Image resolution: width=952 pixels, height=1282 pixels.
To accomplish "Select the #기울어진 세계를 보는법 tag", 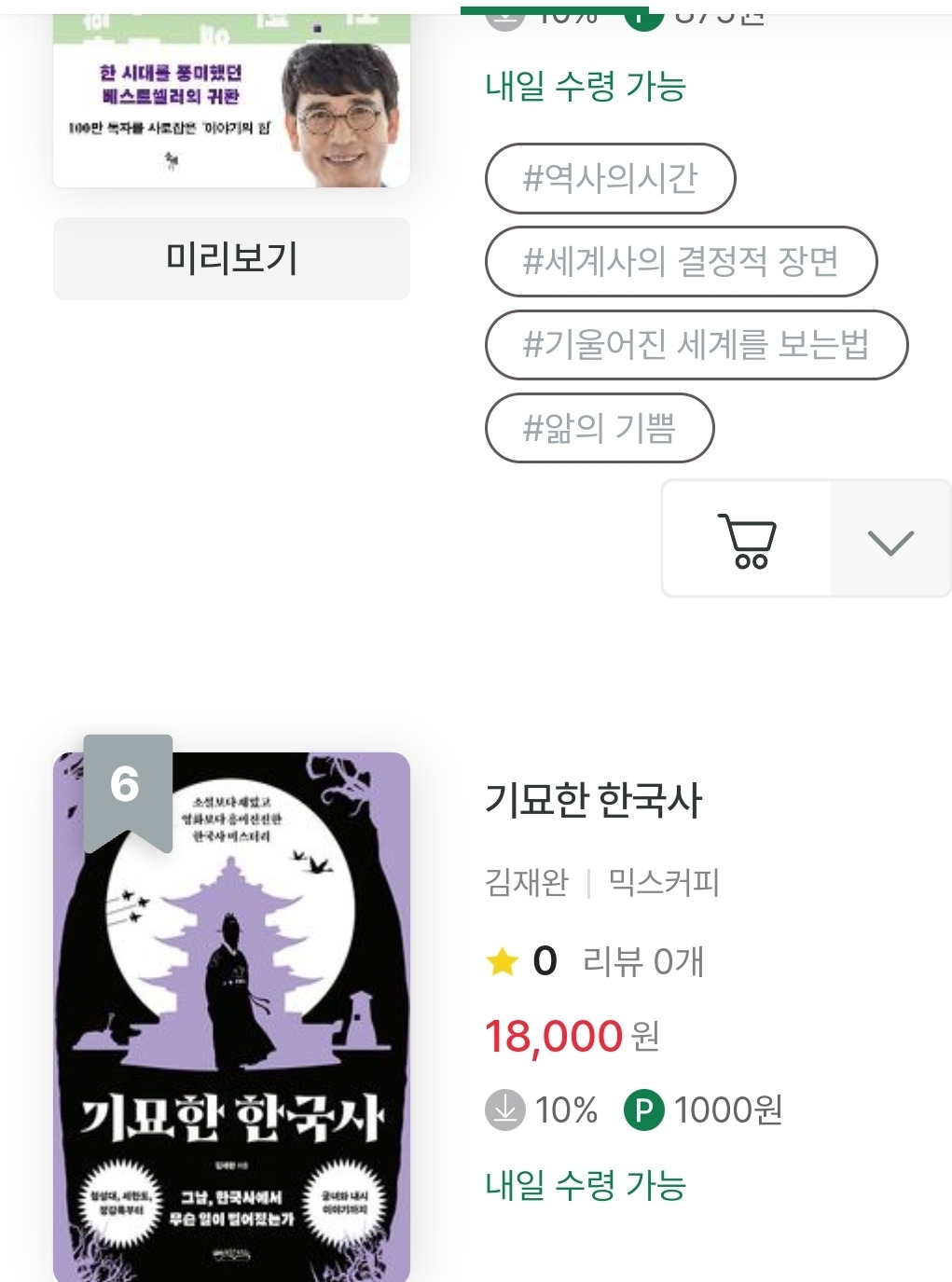I will (x=696, y=345).
